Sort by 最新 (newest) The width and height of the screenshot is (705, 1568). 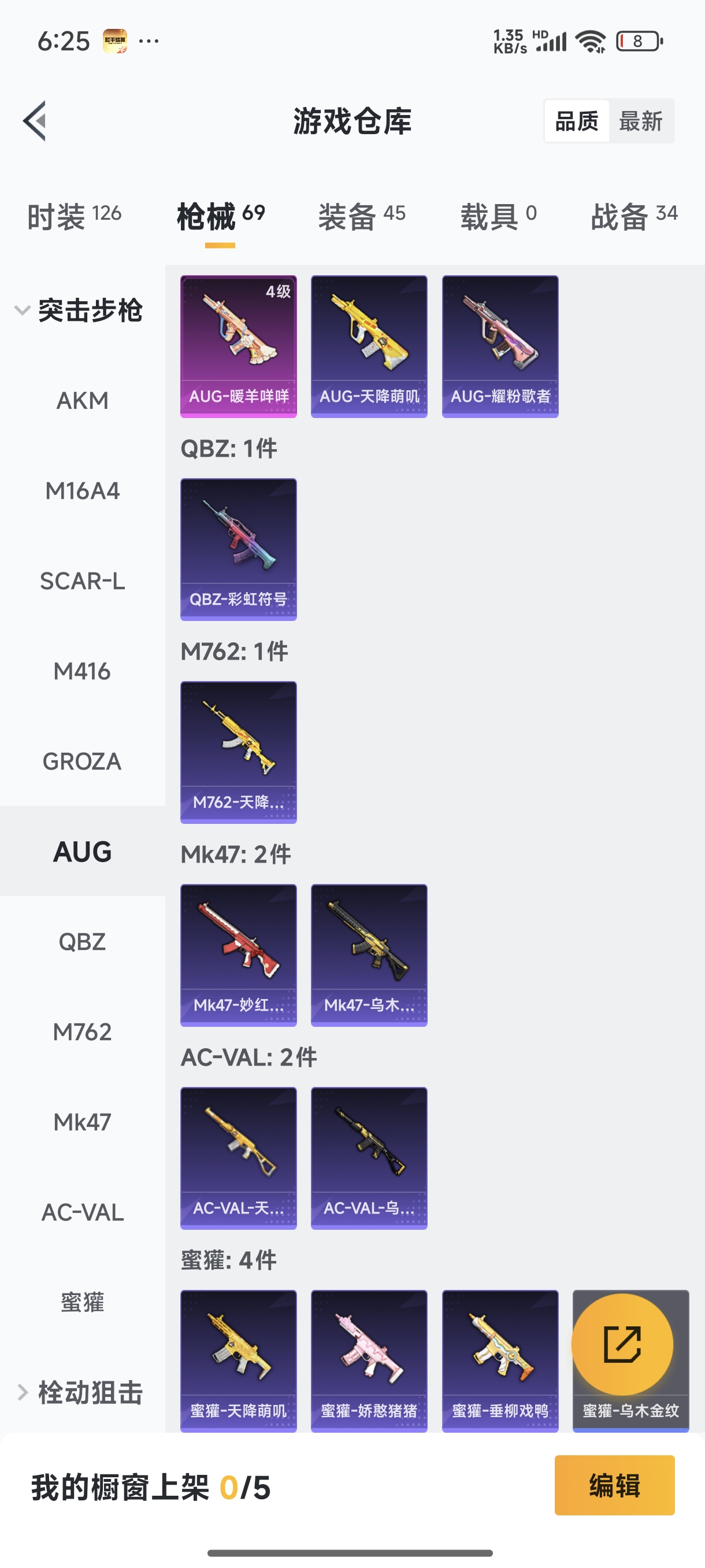click(x=640, y=121)
